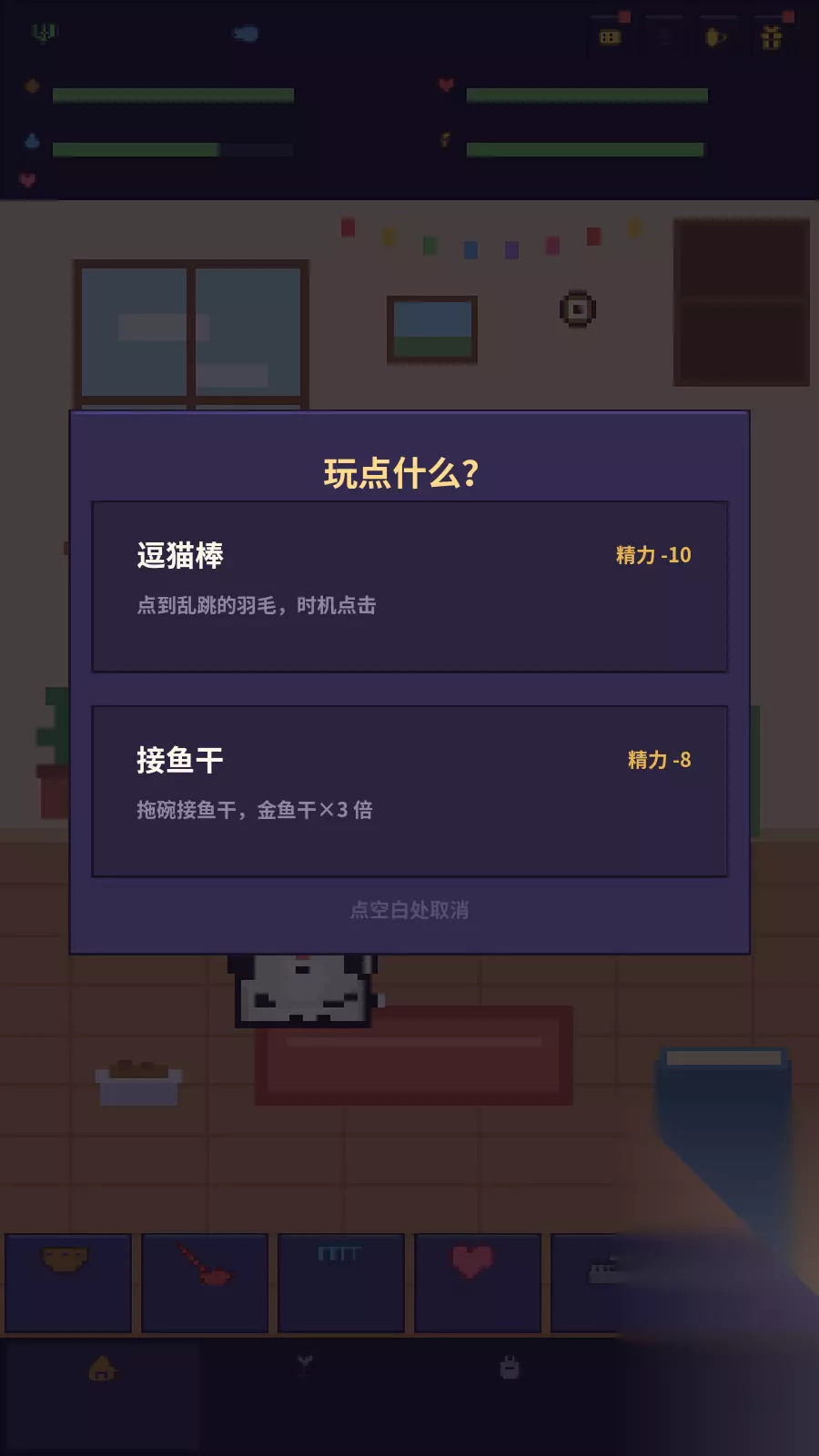This screenshot has width=819, height=1456.
Task: Tap 点空白处取消 to cancel dialog
Action: coord(409,910)
